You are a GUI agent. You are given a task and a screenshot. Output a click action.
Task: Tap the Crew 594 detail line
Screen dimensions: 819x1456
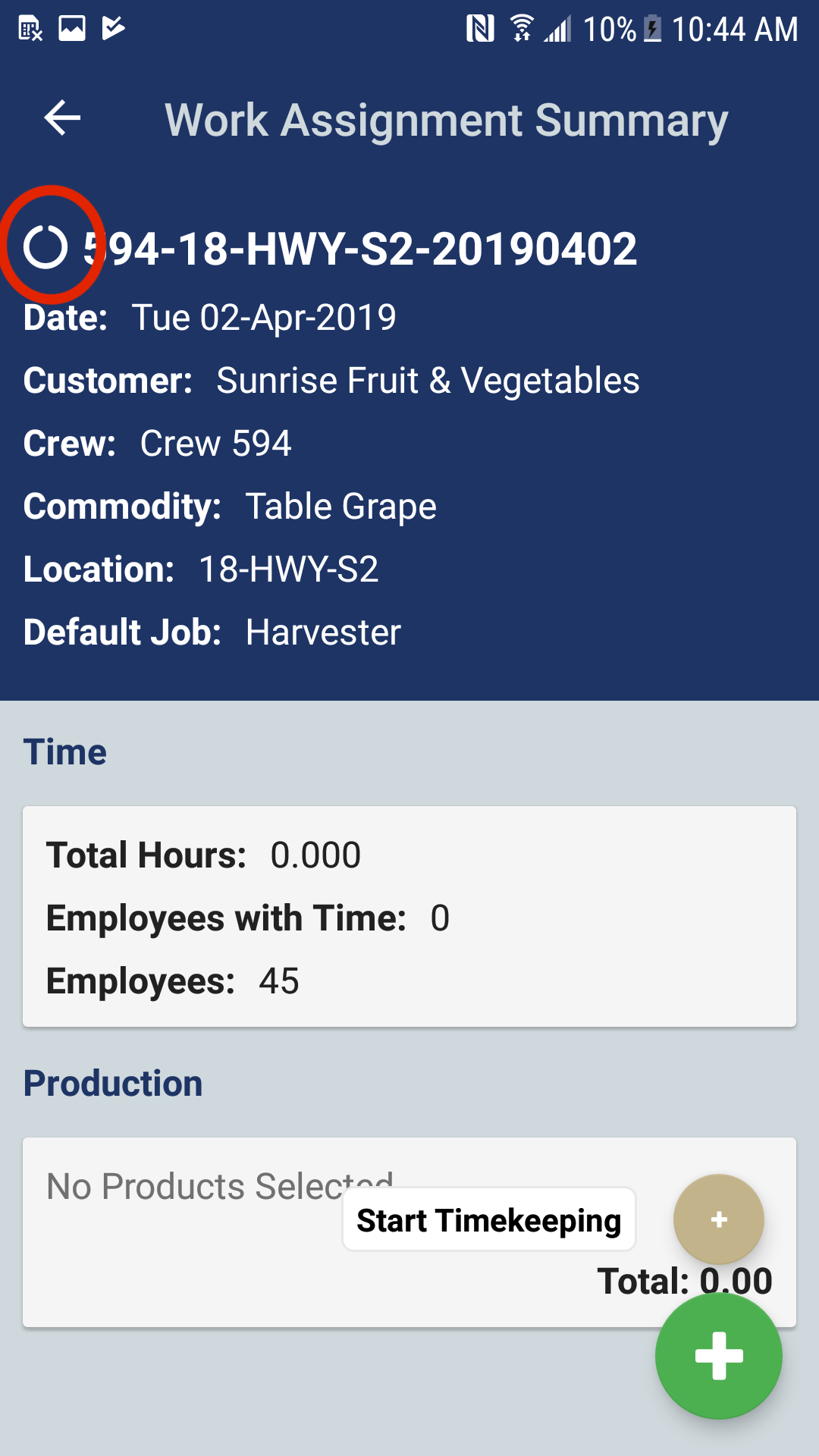[x=215, y=443]
